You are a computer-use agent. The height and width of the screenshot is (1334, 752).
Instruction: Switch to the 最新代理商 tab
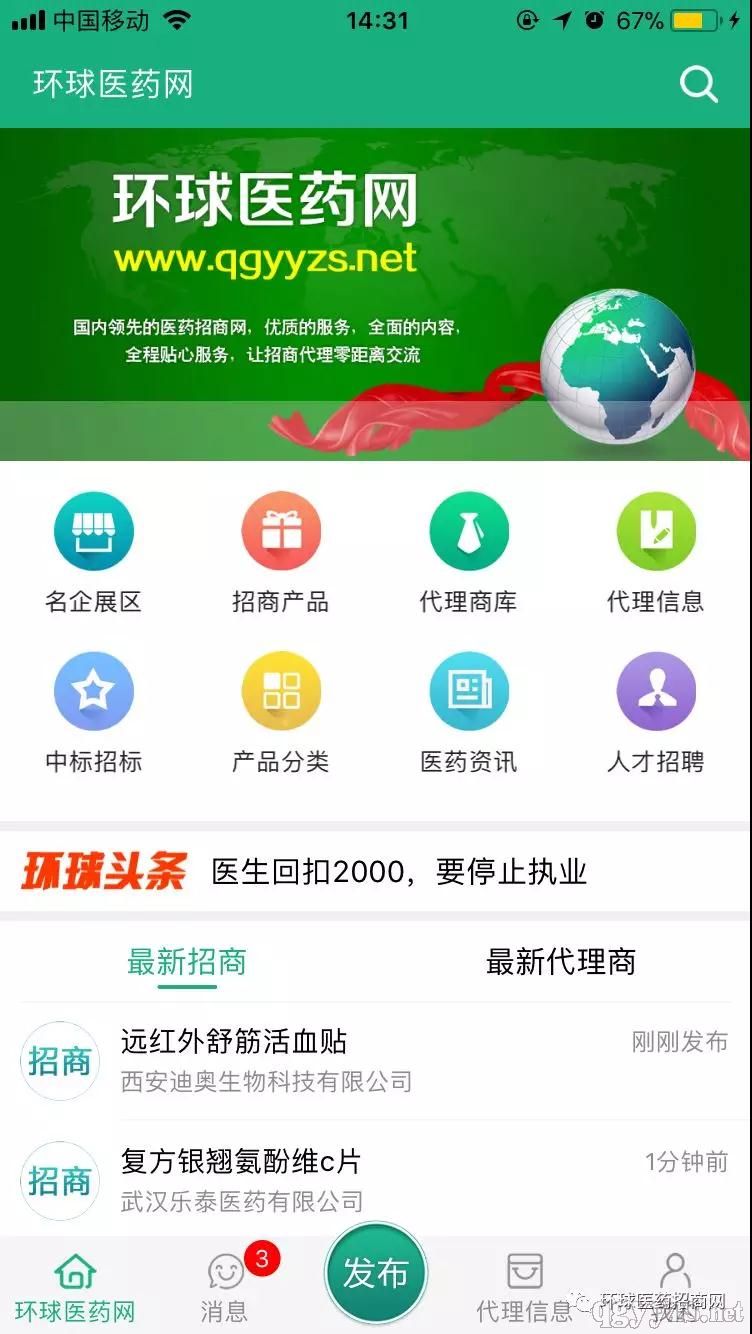point(560,962)
